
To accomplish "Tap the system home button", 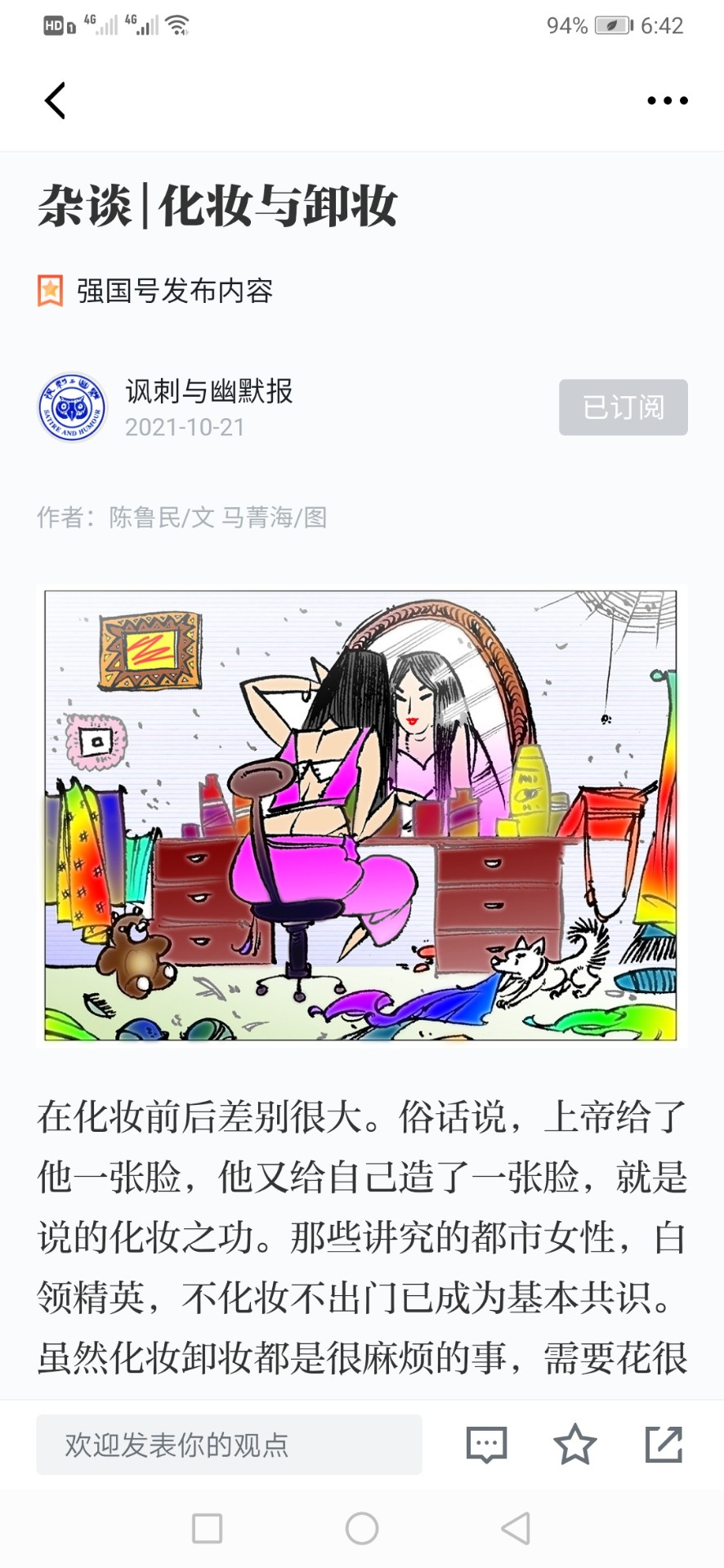I will point(361,1528).
